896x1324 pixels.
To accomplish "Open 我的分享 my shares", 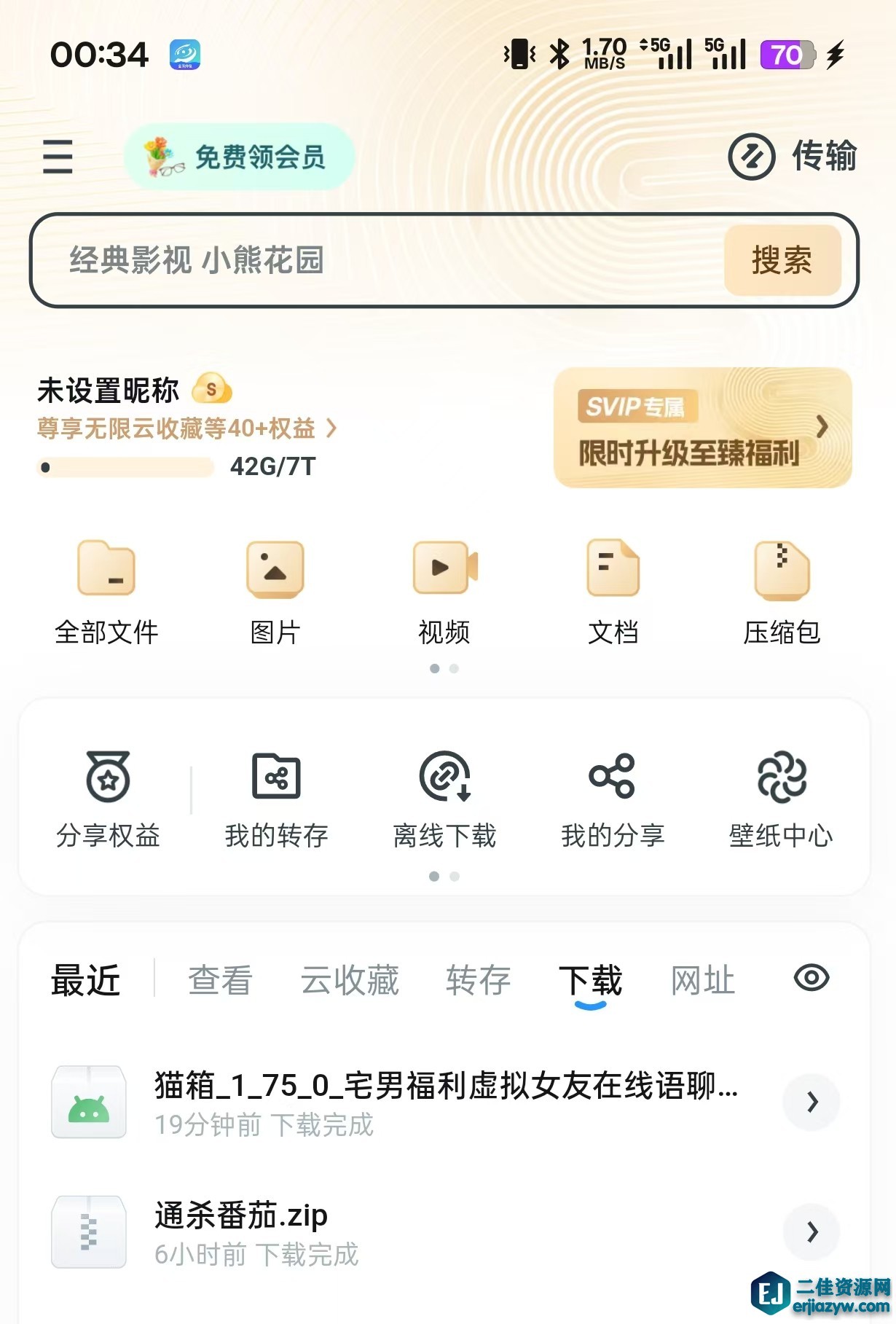I will point(613,799).
